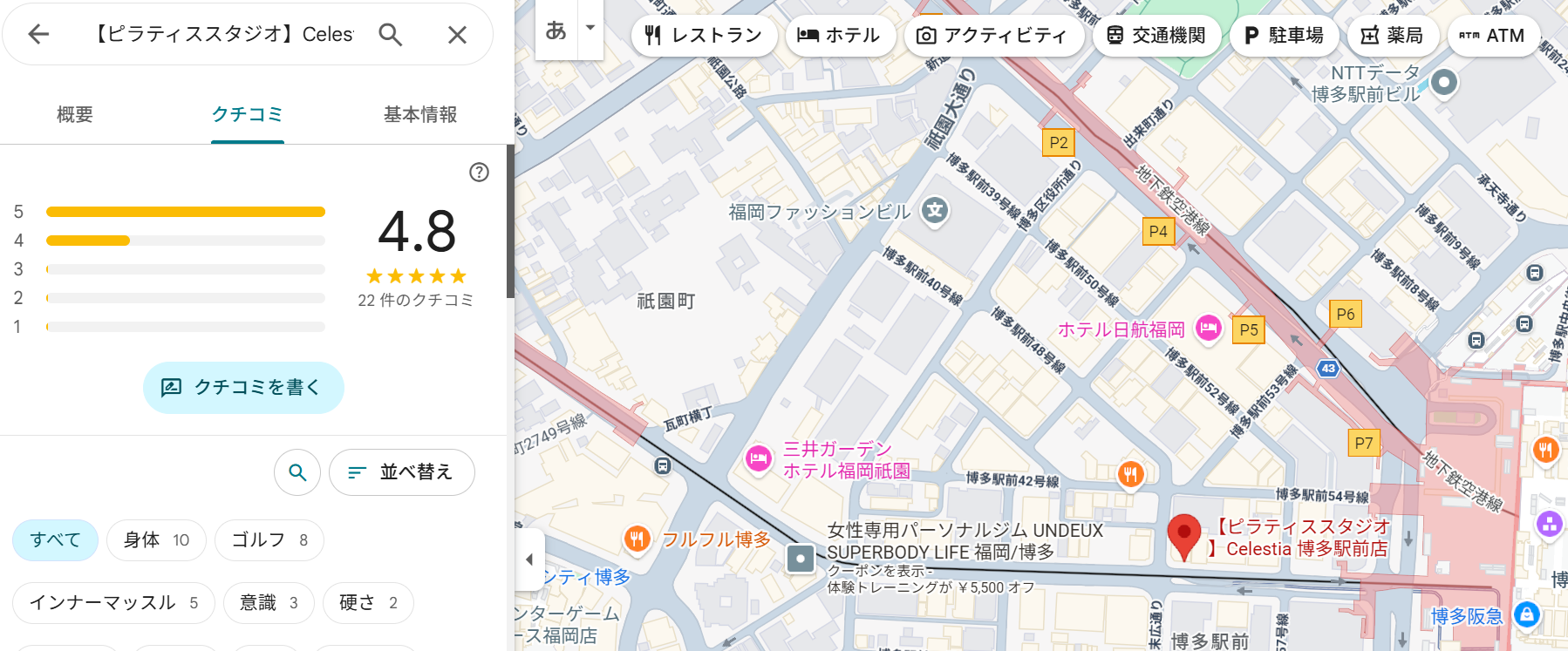Image resolution: width=1568 pixels, height=651 pixels.
Task: Clear the search with the X
Action: pos(457,35)
